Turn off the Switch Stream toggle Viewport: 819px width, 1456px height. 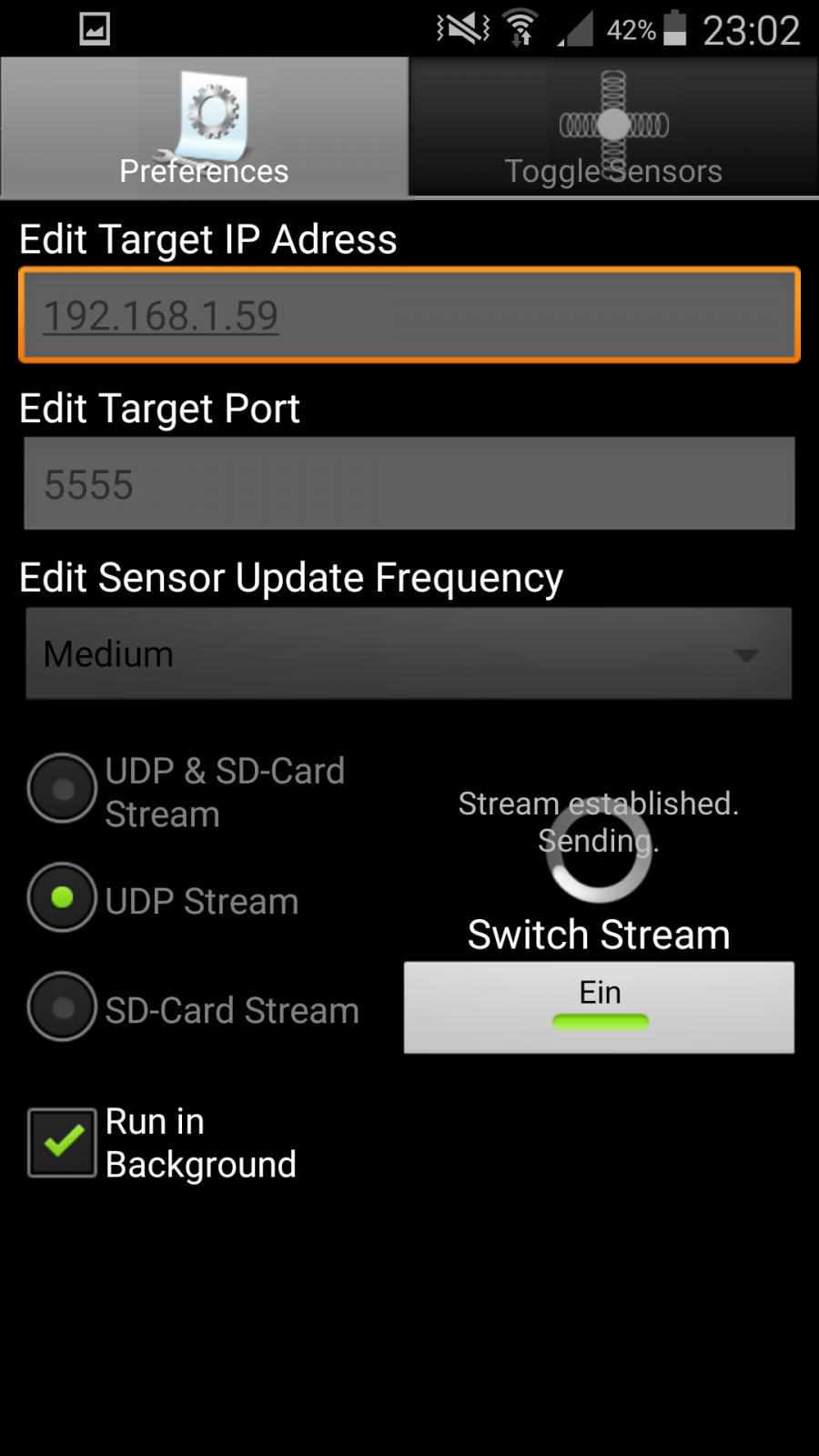(x=599, y=1007)
